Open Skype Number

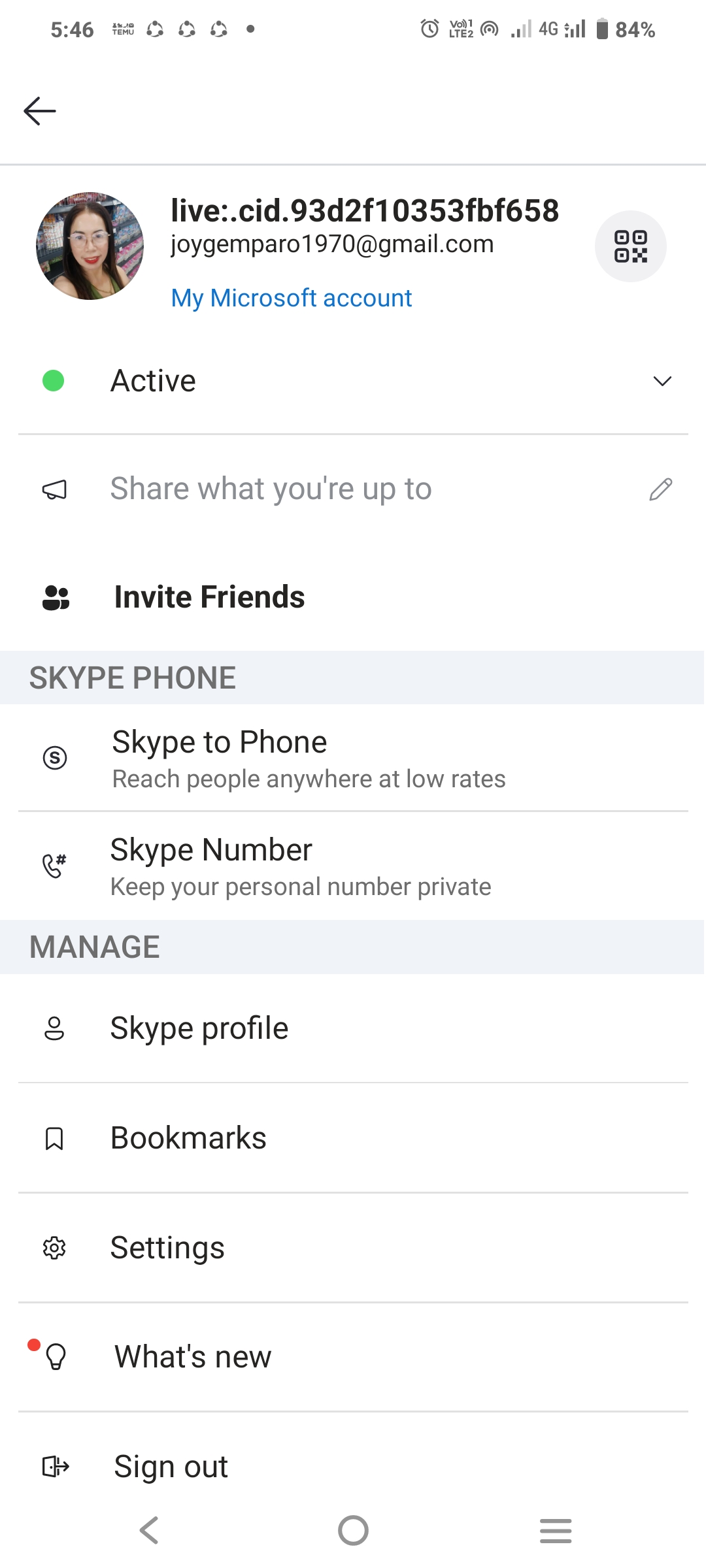[x=353, y=866]
